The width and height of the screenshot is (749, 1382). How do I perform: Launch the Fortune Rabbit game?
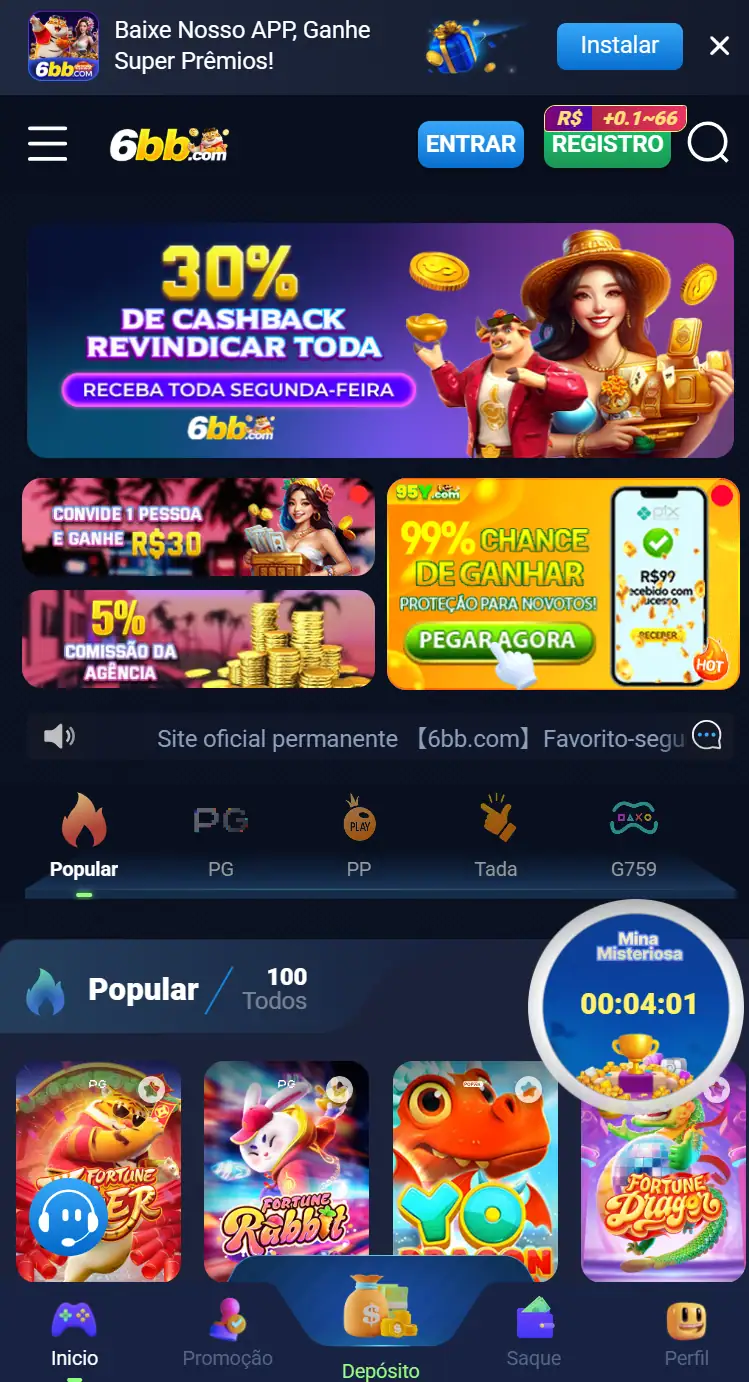(286, 1170)
